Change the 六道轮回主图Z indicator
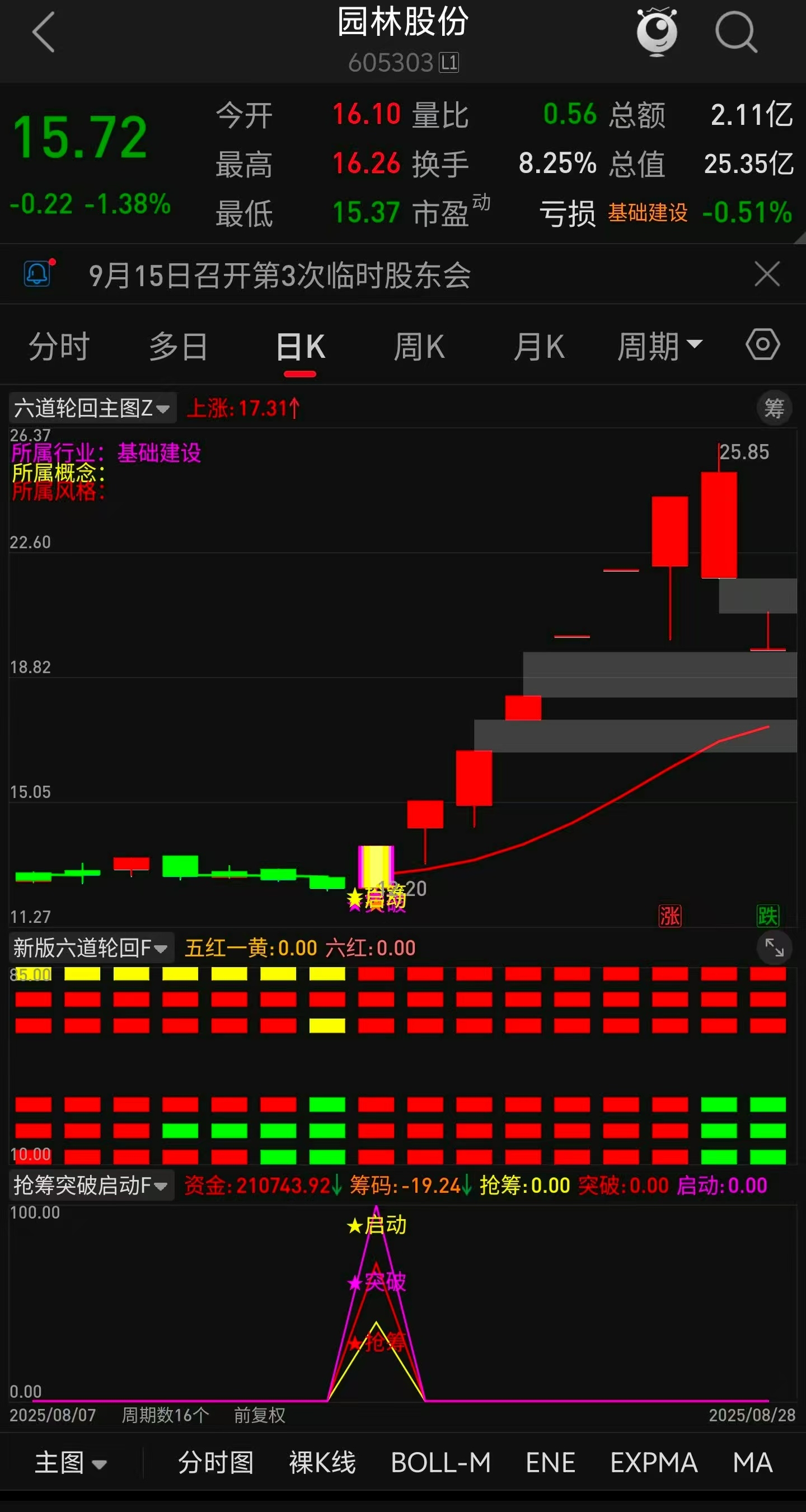The image size is (806, 1512). 91,408
